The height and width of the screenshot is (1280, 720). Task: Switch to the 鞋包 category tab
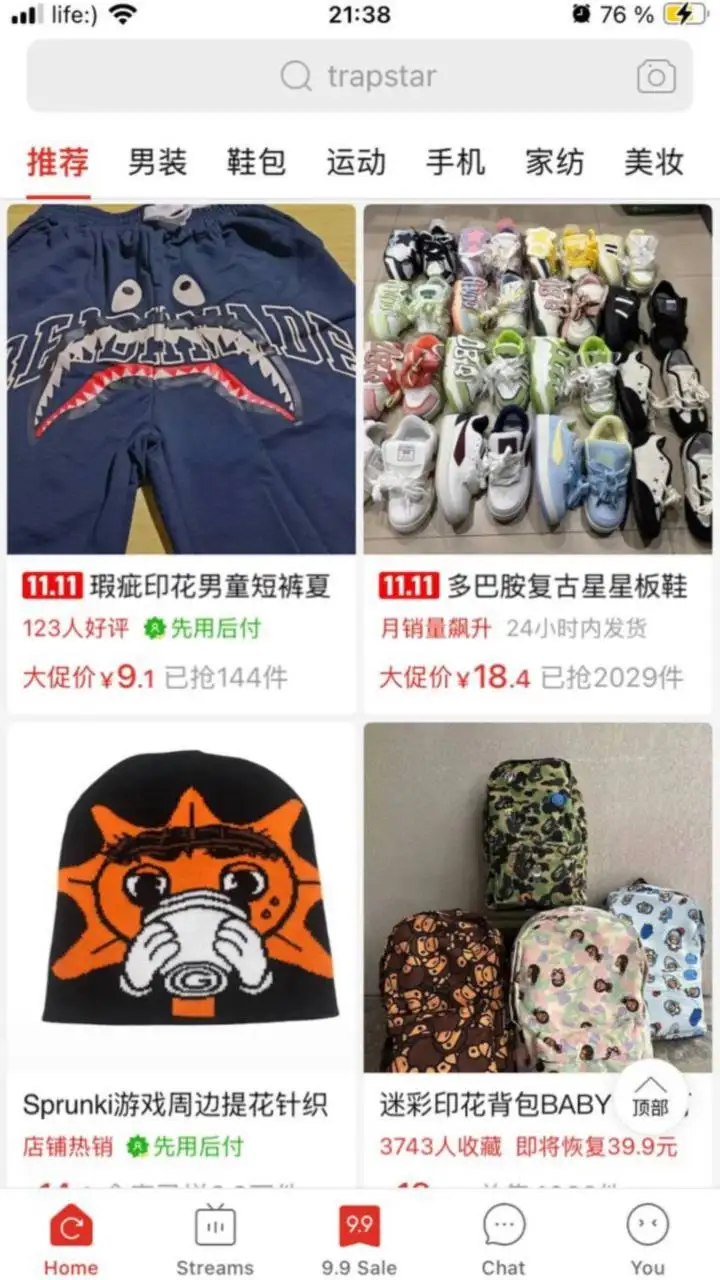pyautogui.click(x=256, y=162)
